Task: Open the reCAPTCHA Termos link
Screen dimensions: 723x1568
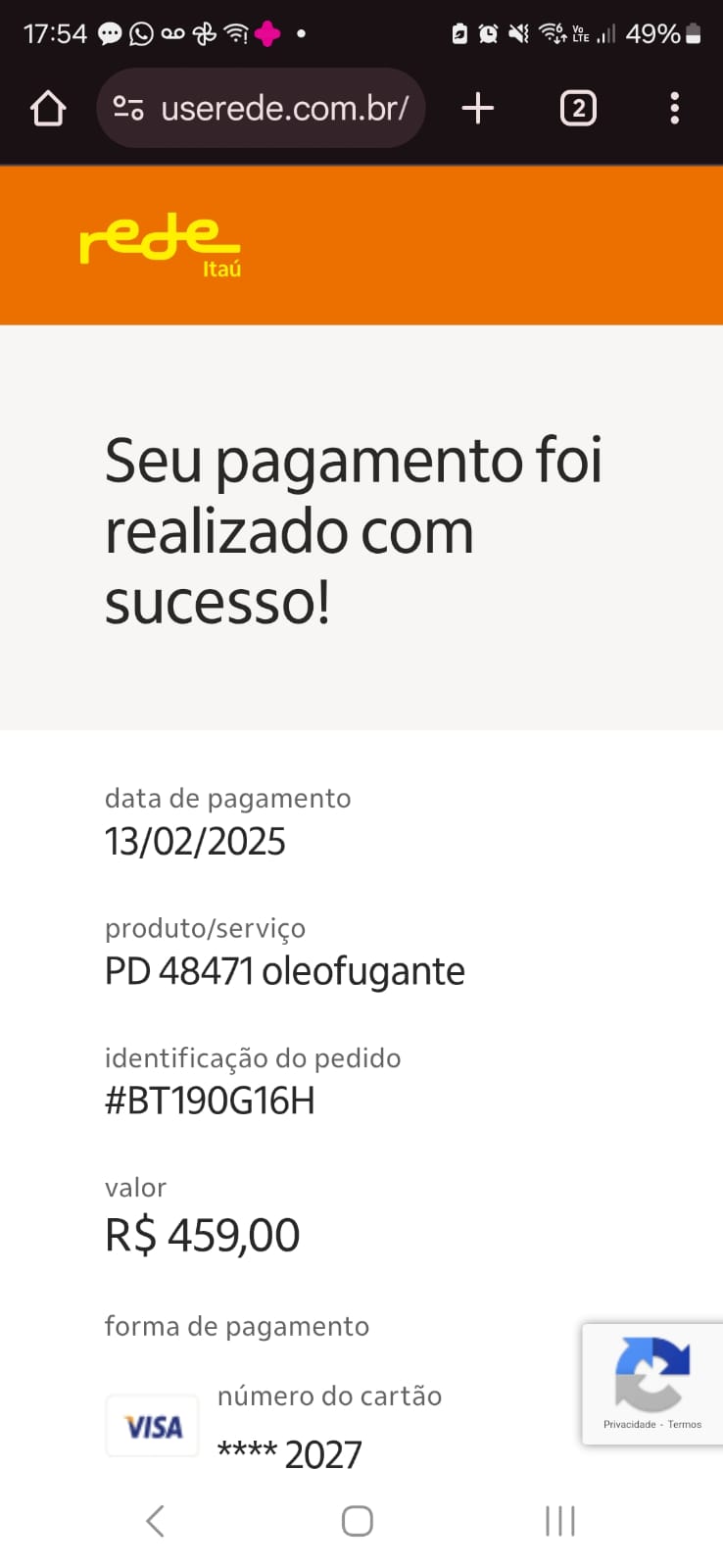Action: pos(685,1424)
